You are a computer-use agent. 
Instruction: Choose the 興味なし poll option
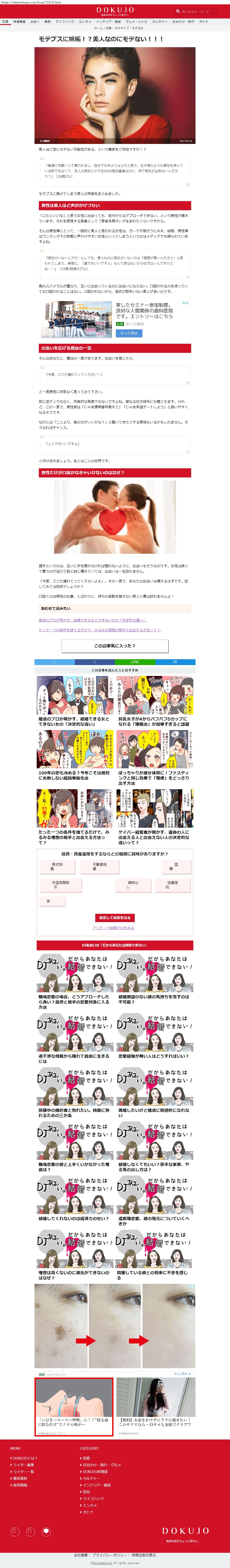[133, 884]
